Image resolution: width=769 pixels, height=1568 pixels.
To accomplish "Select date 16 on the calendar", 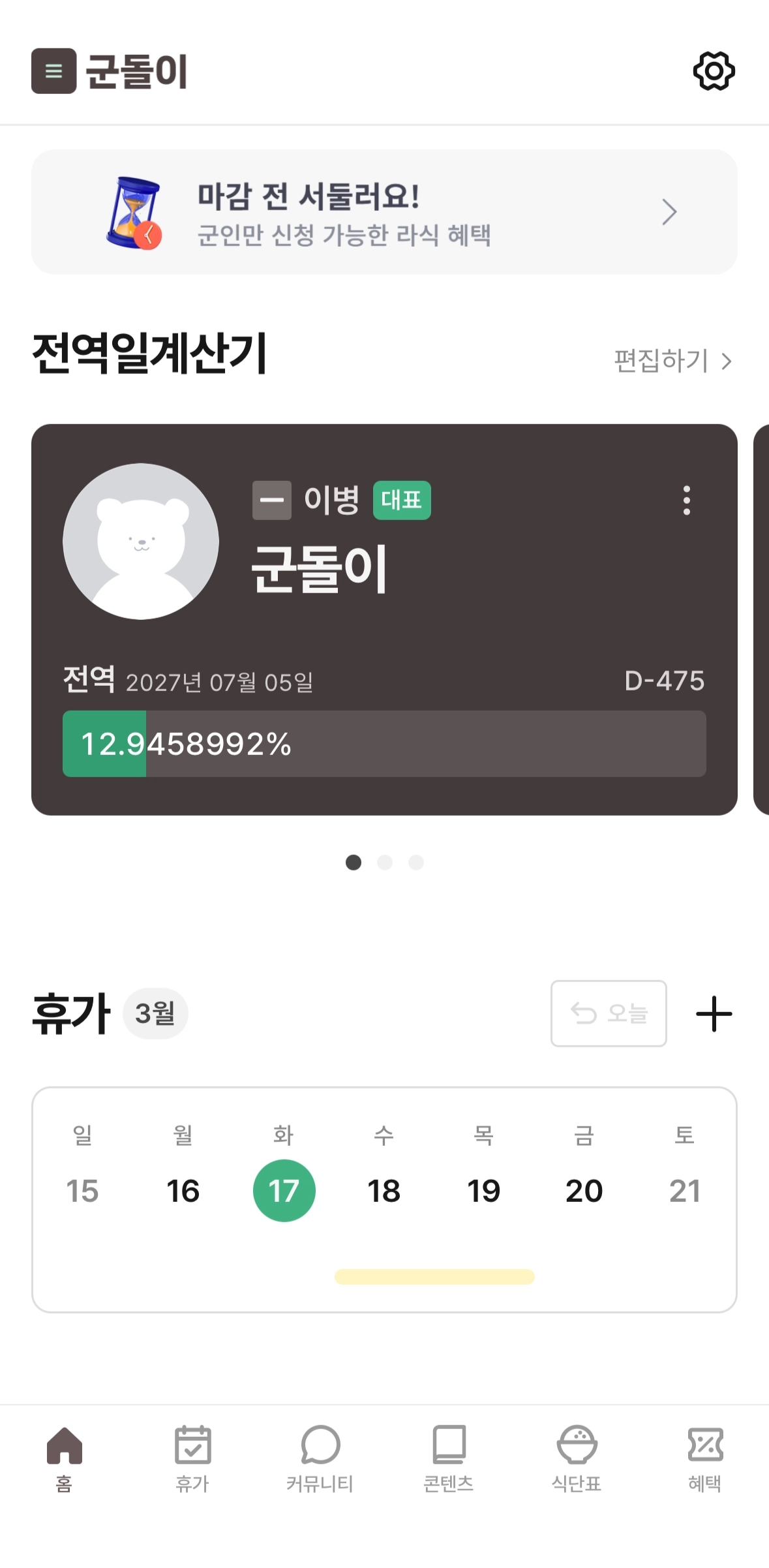I will (183, 1191).
